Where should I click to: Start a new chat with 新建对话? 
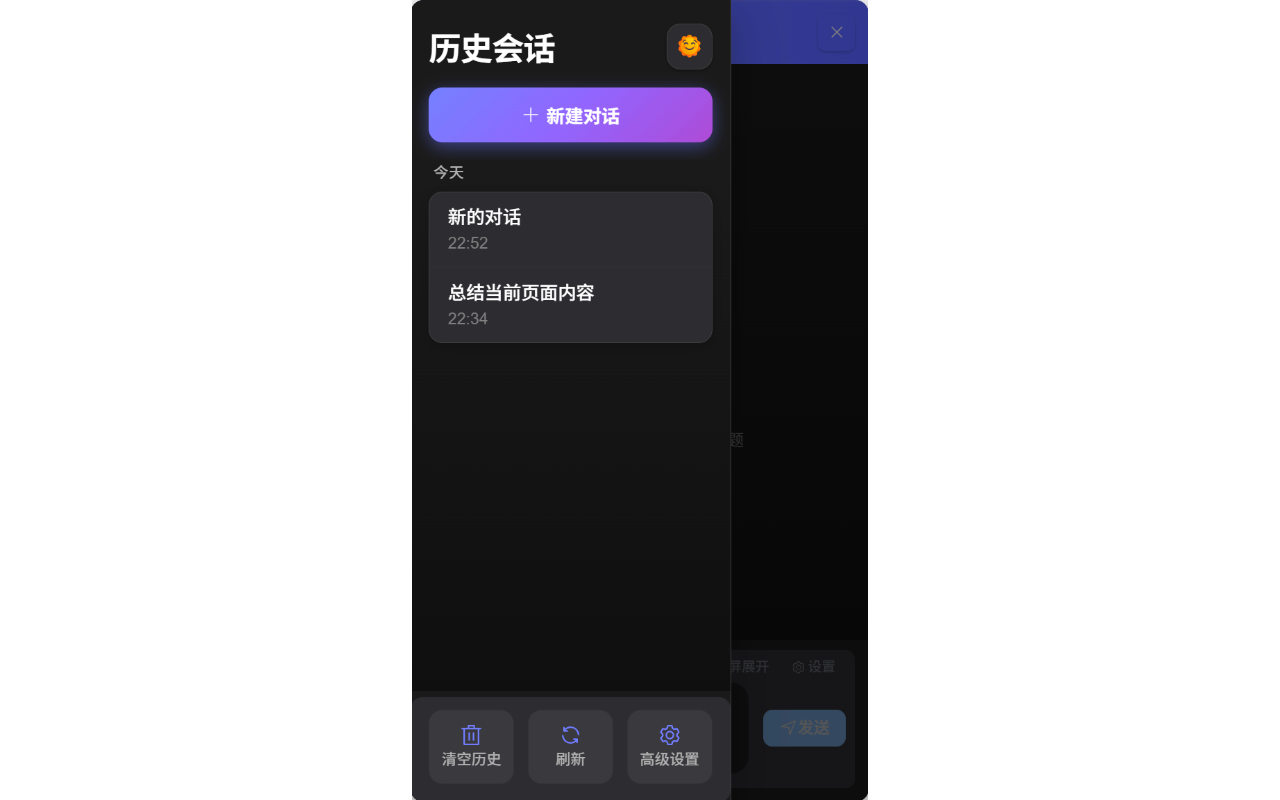[570, 115]
